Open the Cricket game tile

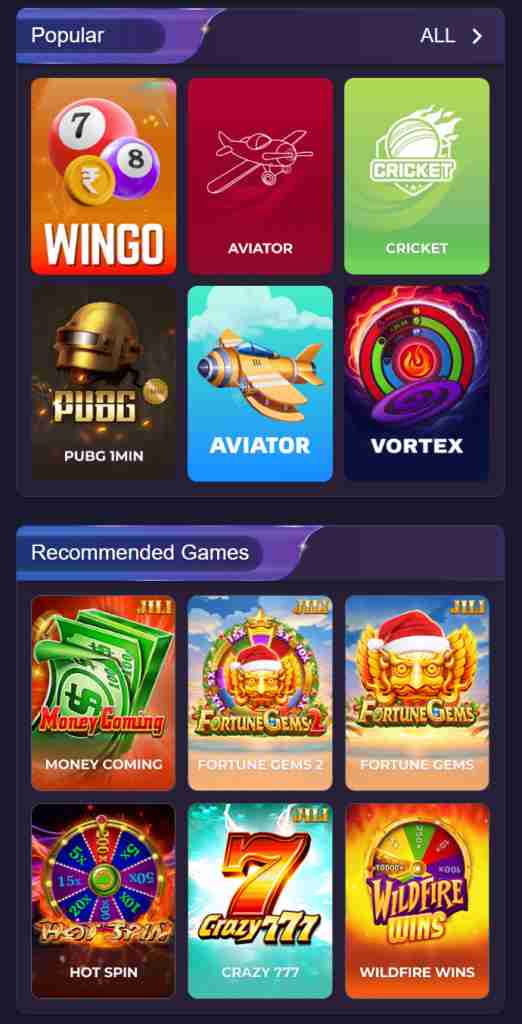point(417,176)
